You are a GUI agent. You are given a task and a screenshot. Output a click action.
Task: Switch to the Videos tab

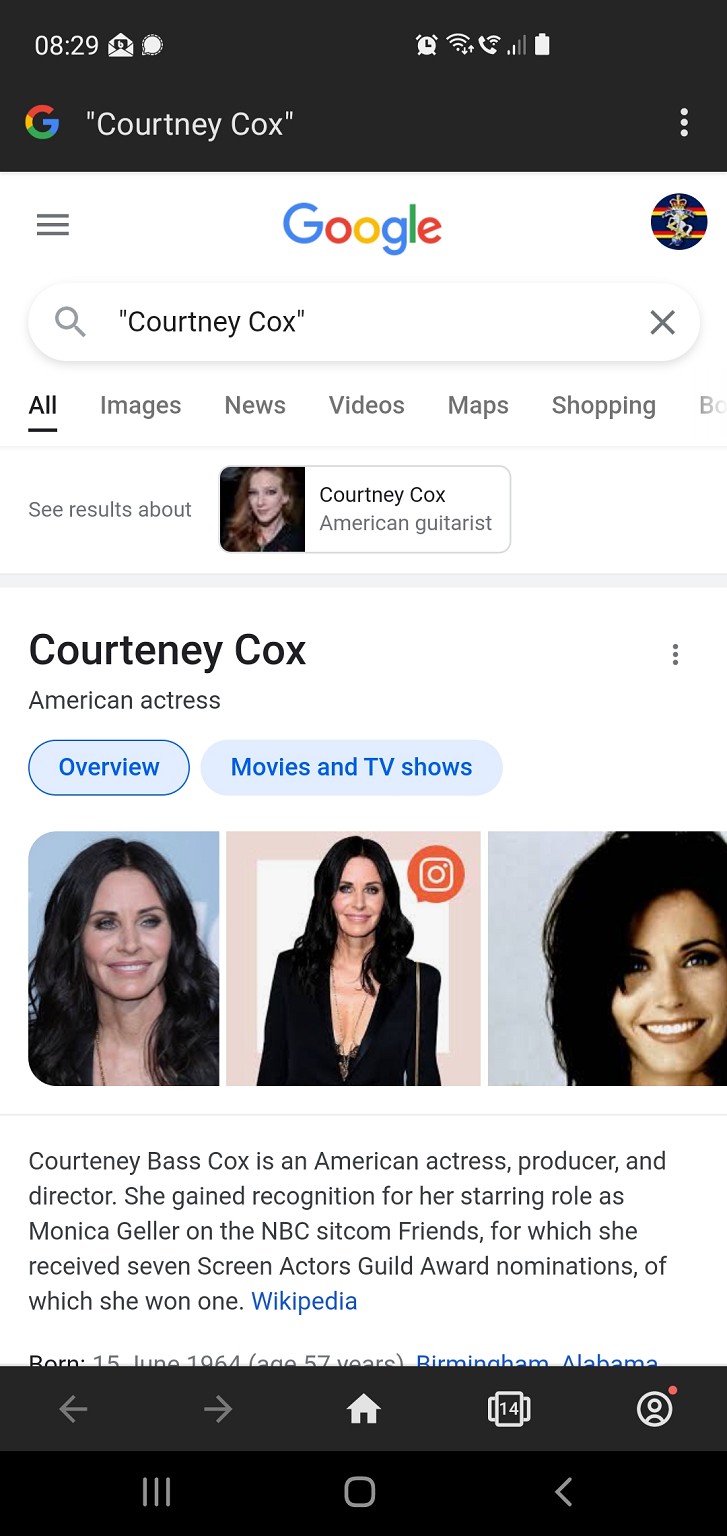point(366,405)
